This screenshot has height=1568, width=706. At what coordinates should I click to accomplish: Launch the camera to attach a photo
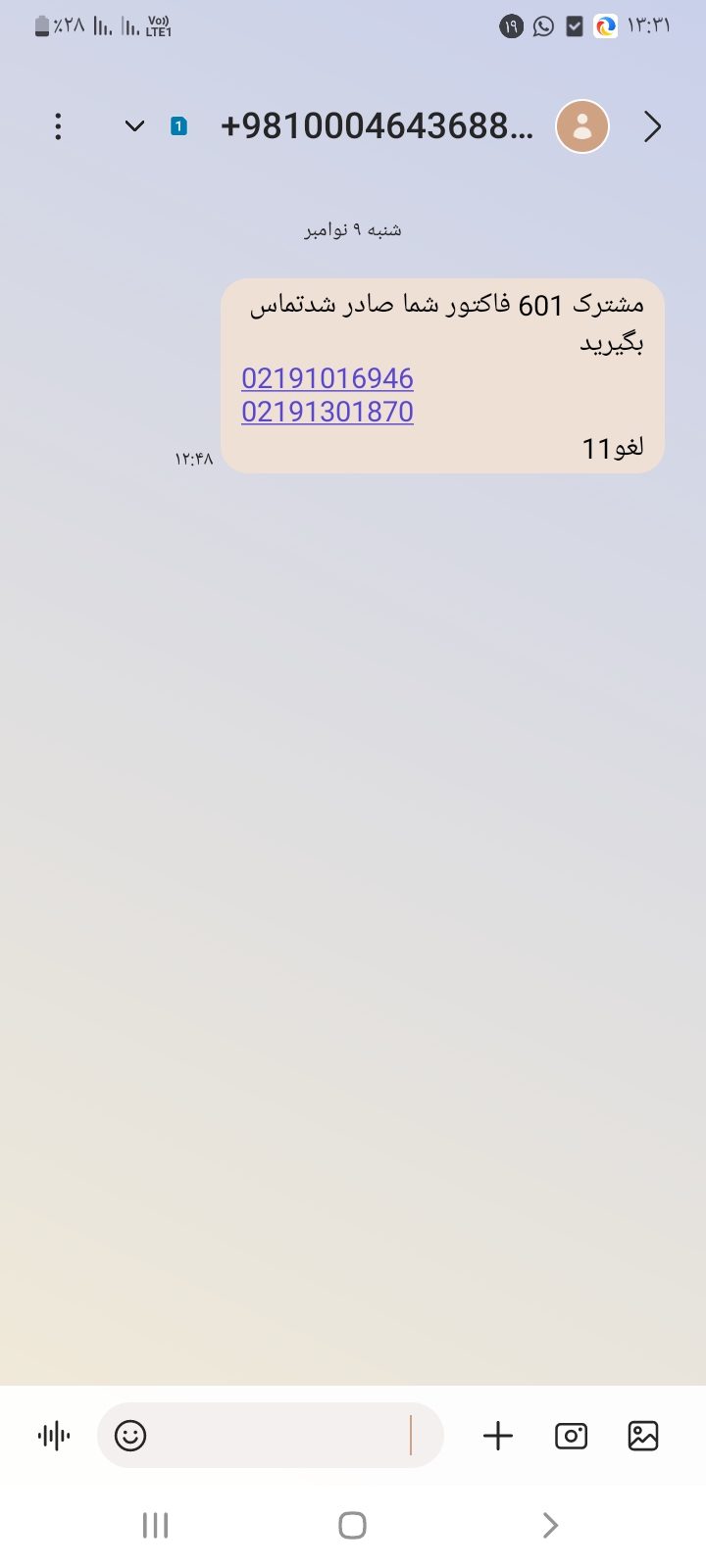click(x=571, y=1437)
